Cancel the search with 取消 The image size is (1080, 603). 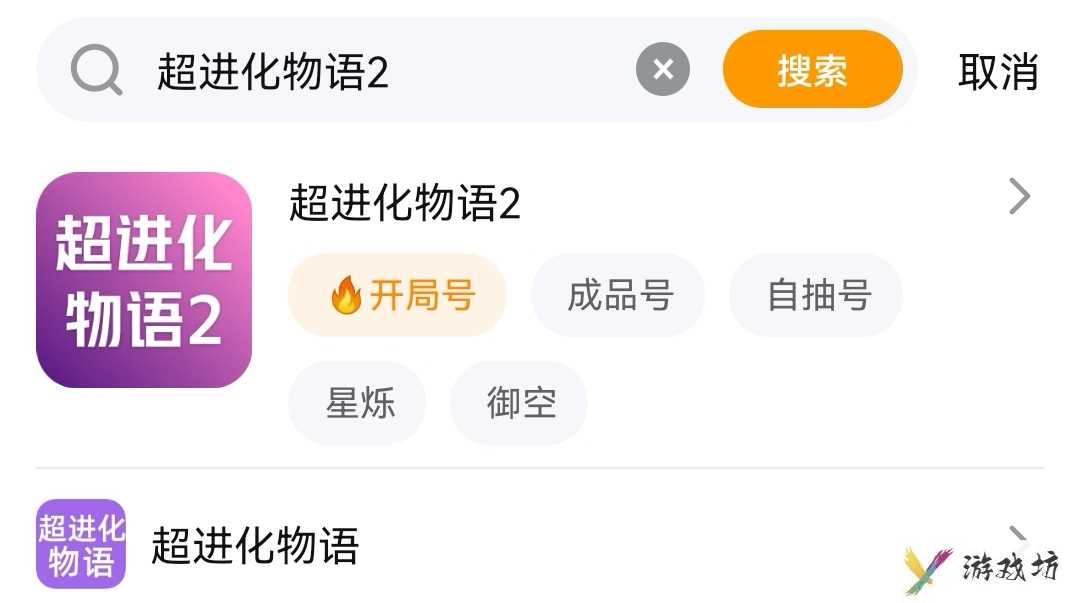pos(997,72)
